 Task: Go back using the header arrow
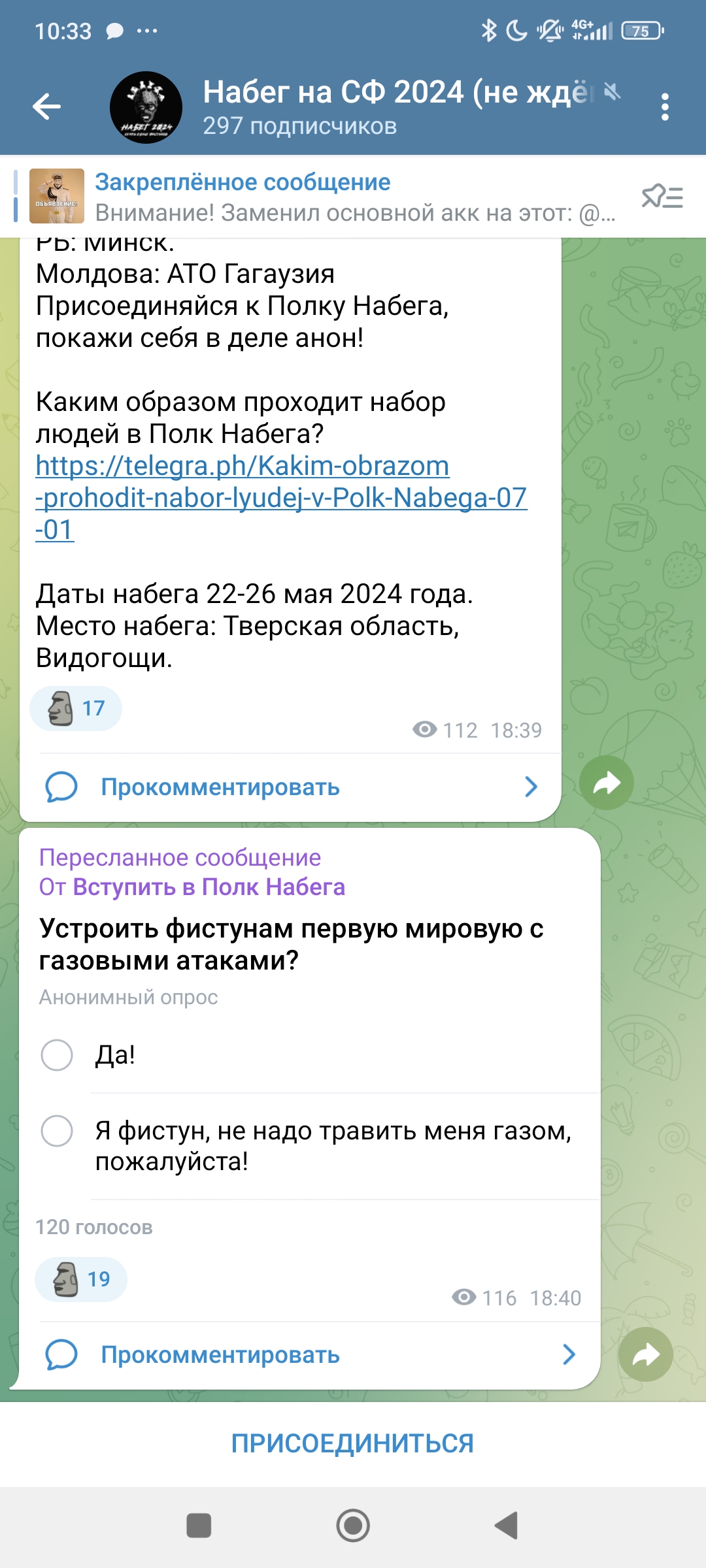[x=46, y=106]
